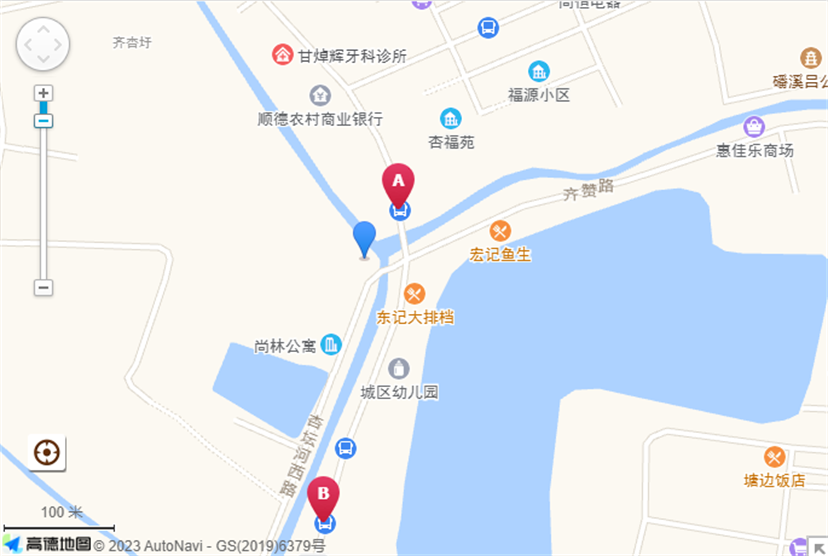Tap the pan direction control
Image resolution: width=828 pixels, height=556 pixels.
click(x=43, y=44)
